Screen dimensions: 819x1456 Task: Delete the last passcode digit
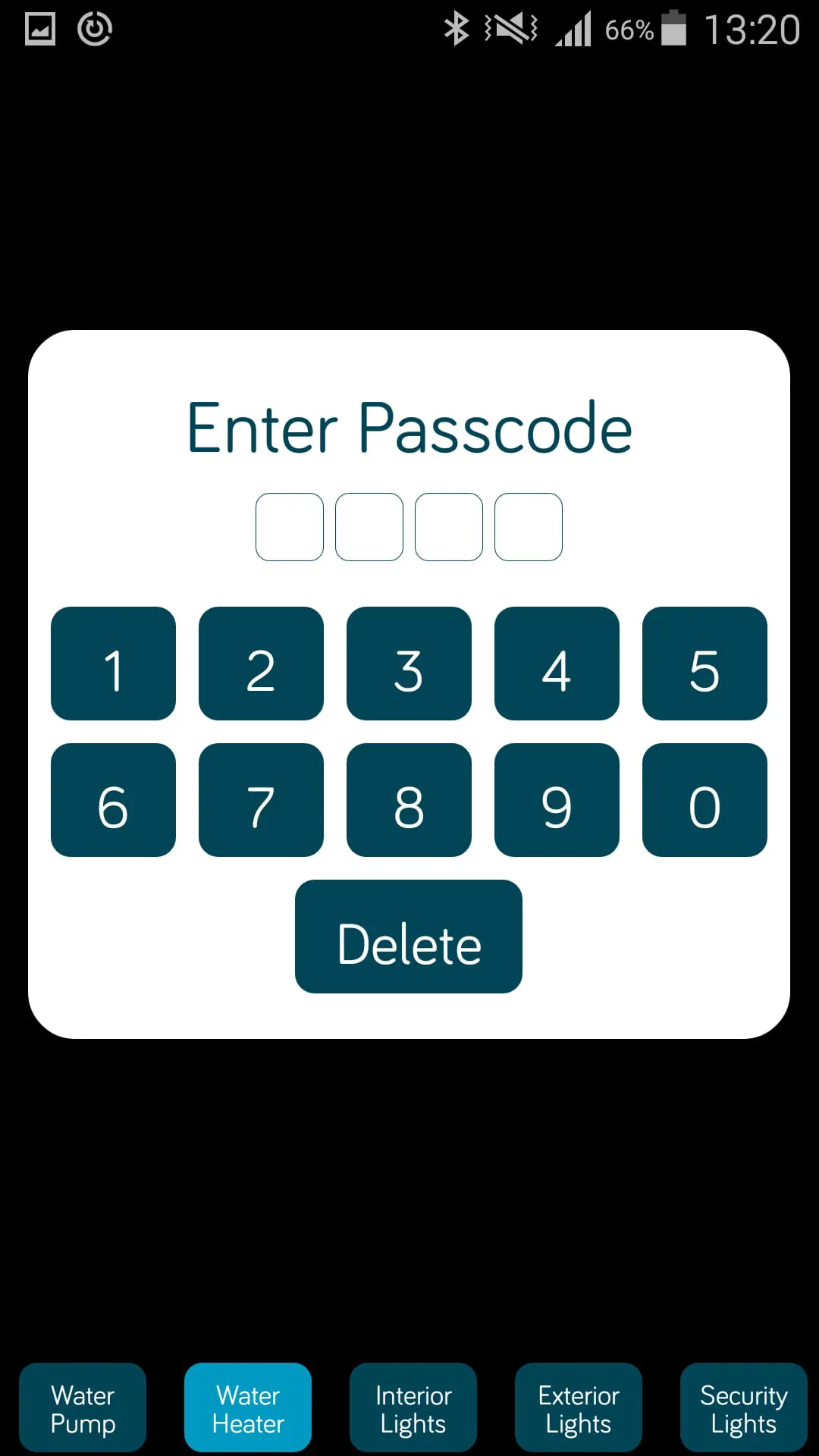click(x=409, y=937)
